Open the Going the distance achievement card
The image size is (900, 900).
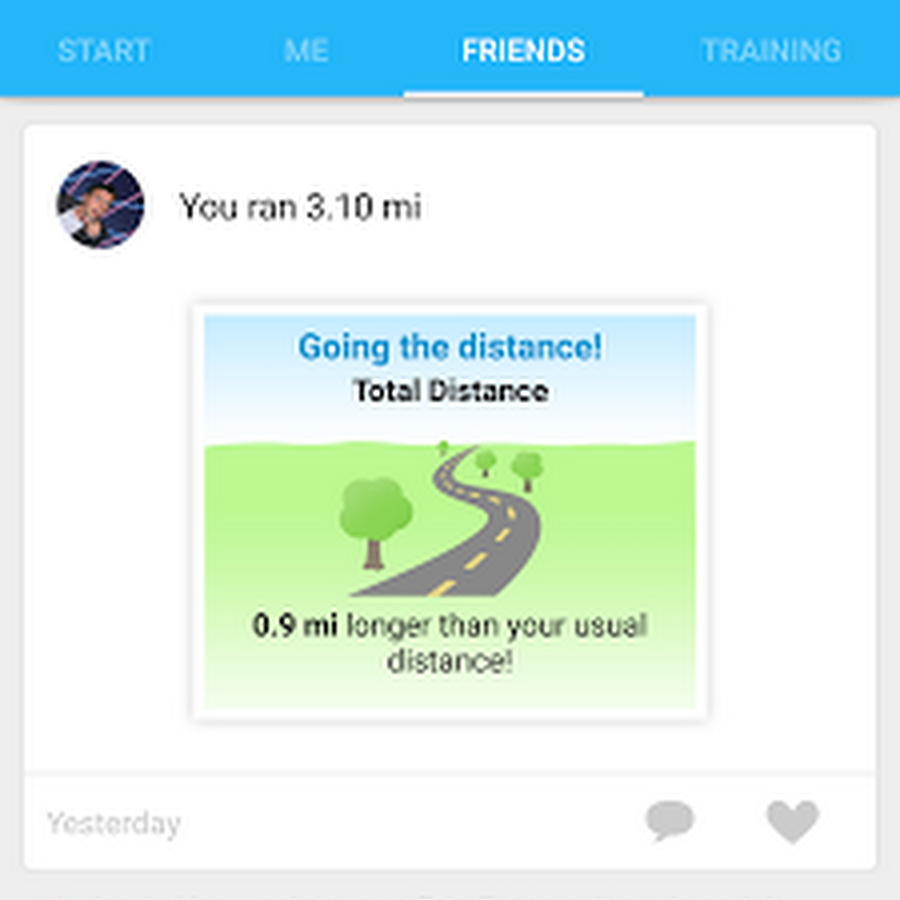tap(450, 512)
